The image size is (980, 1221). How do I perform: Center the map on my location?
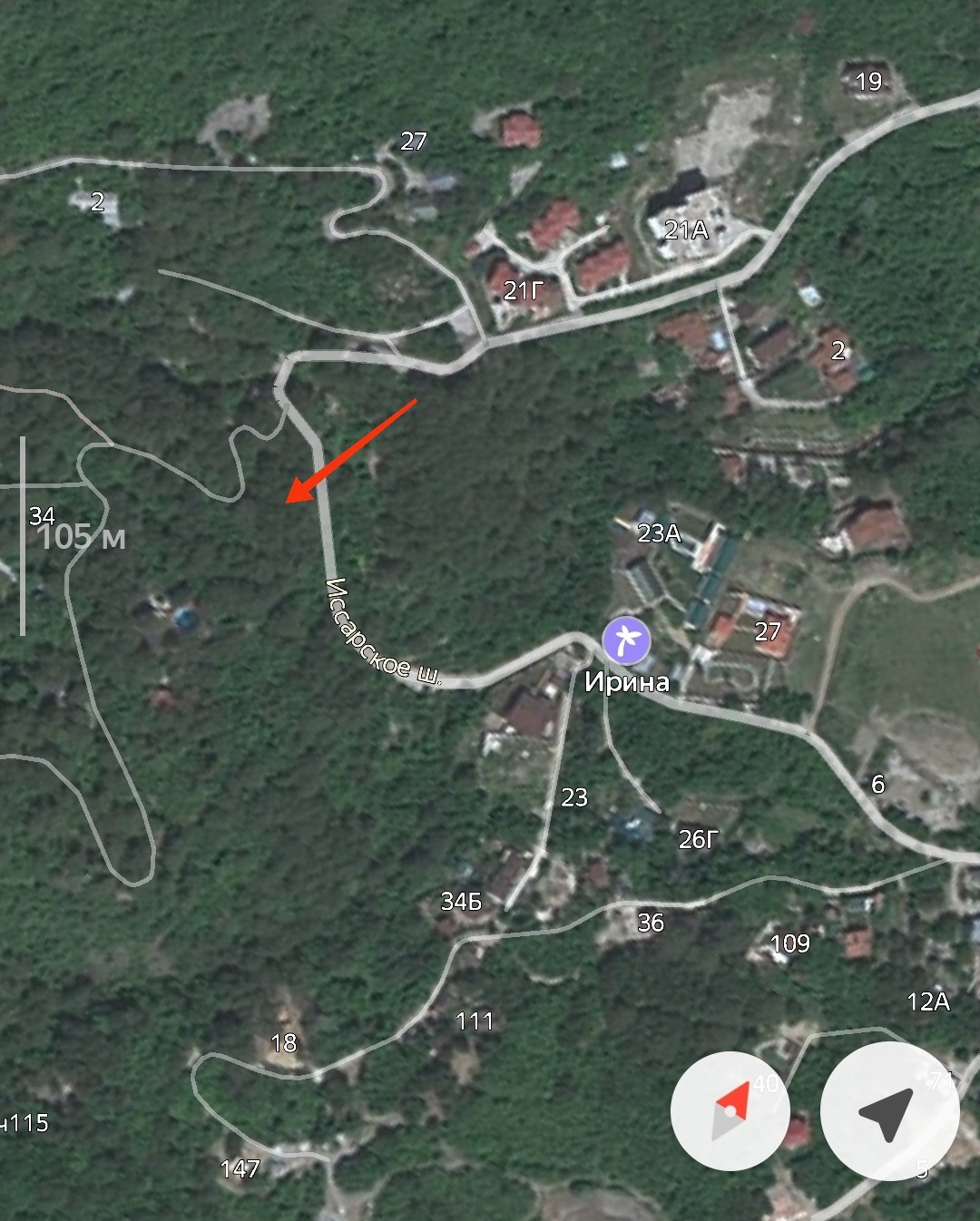[x=888, y=1110]
